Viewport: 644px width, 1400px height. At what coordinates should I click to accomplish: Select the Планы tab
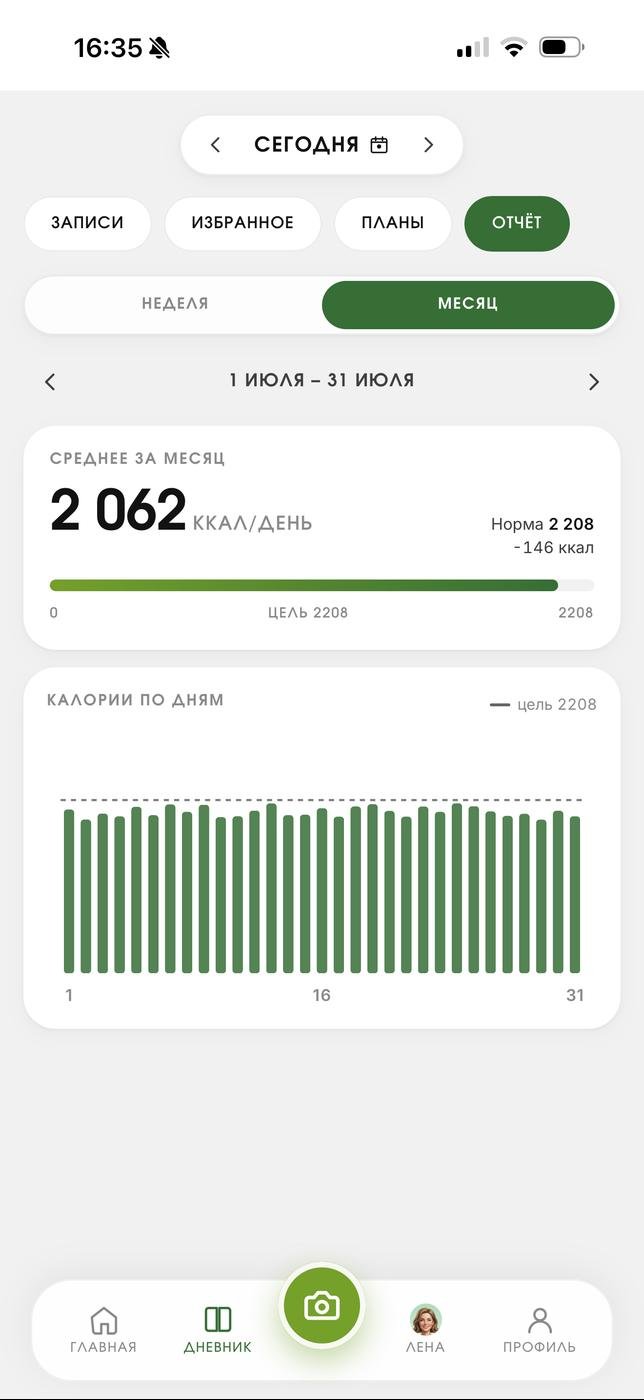pyautogui.click(x=393, y=223)
